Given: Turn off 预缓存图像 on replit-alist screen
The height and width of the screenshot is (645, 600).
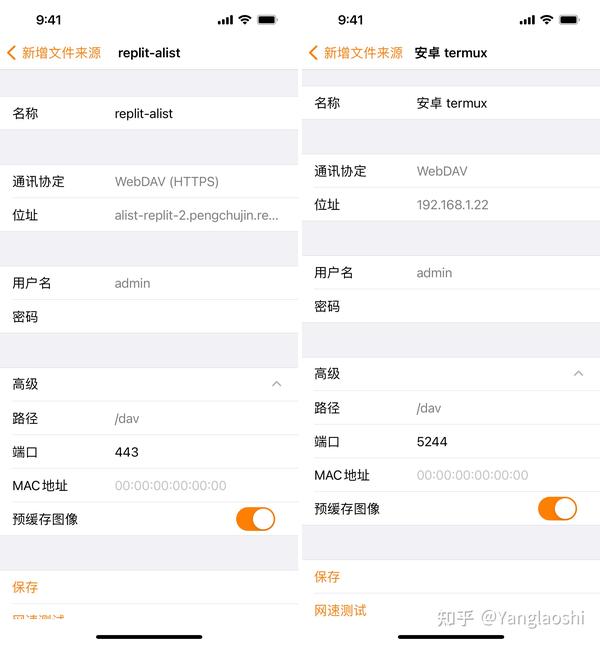Looking at the screenshot, I should pyautogui.click(x=255, y=519).
